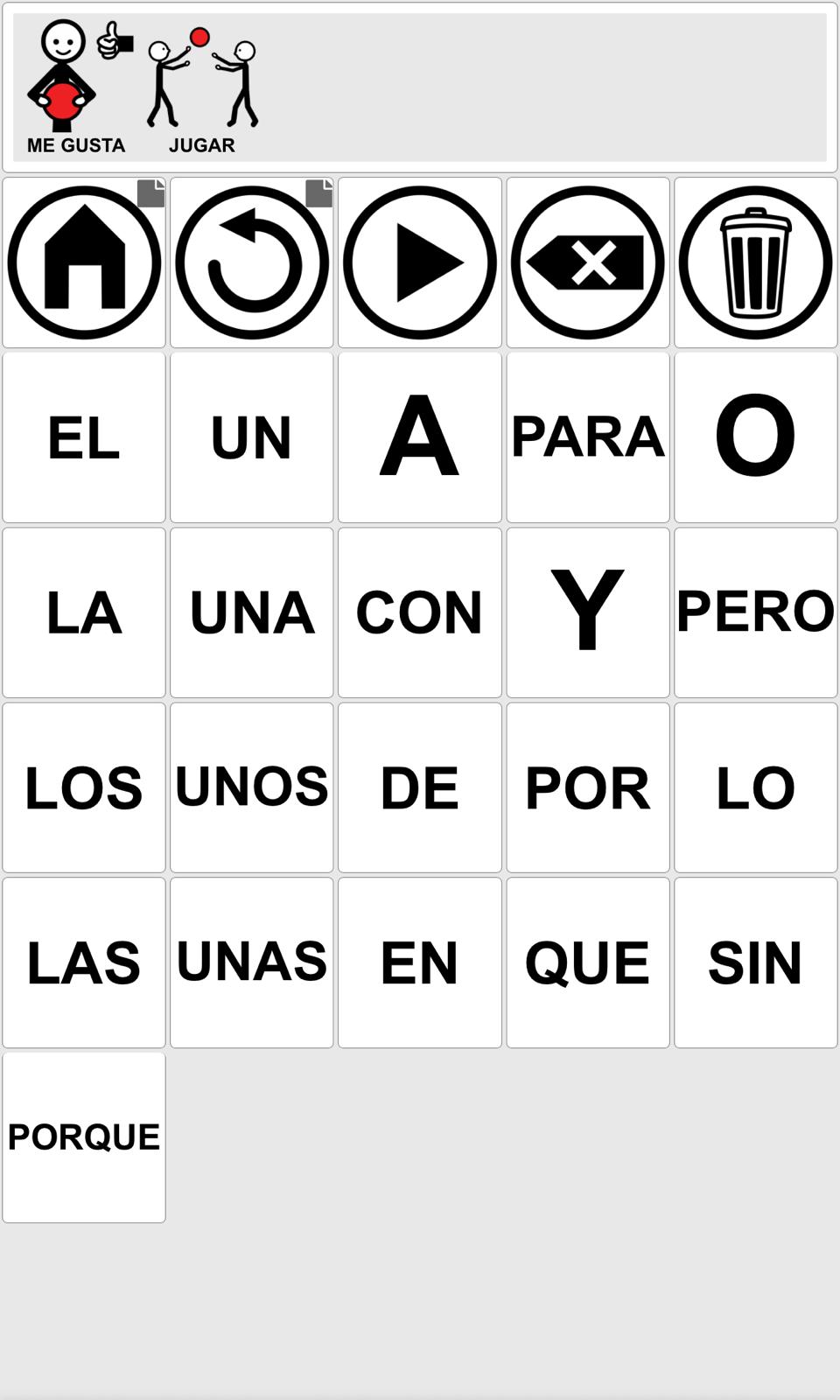The width and height of the screenshot is (840, 1400).
Task: Add the word QUE
Action: pyautogui.click(x=588, y=962)
